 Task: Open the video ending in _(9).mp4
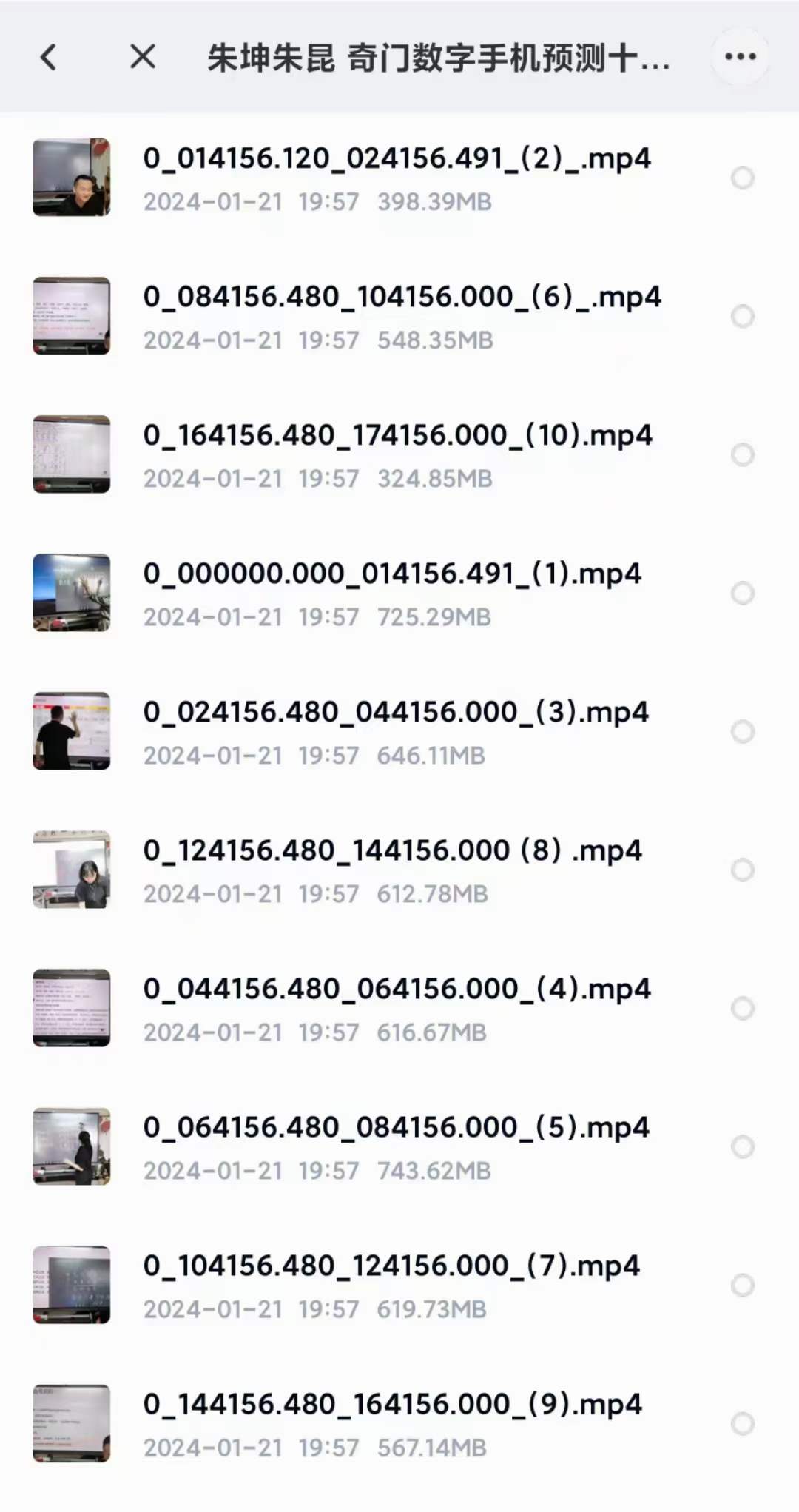pos(392,1404)
